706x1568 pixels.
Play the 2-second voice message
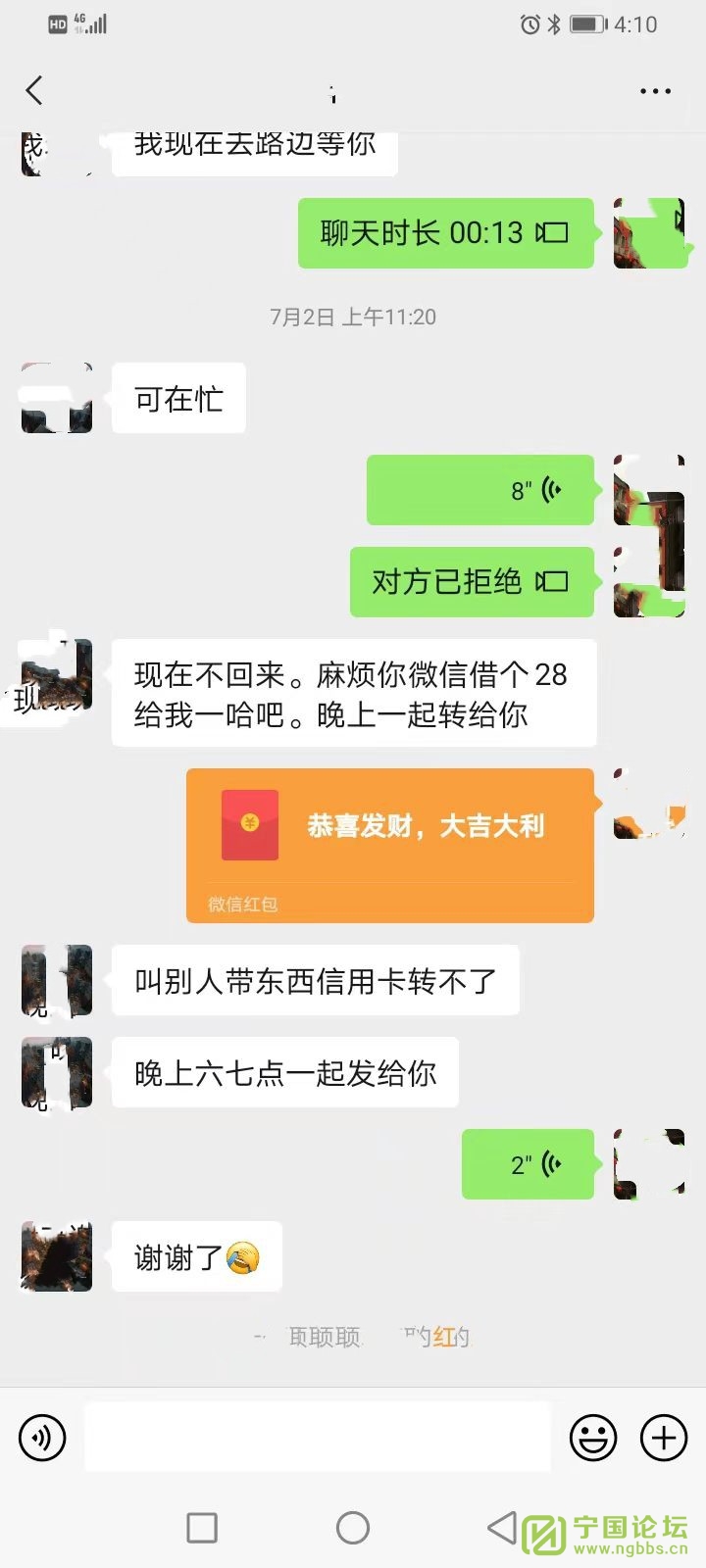(x=528, y=1164)
